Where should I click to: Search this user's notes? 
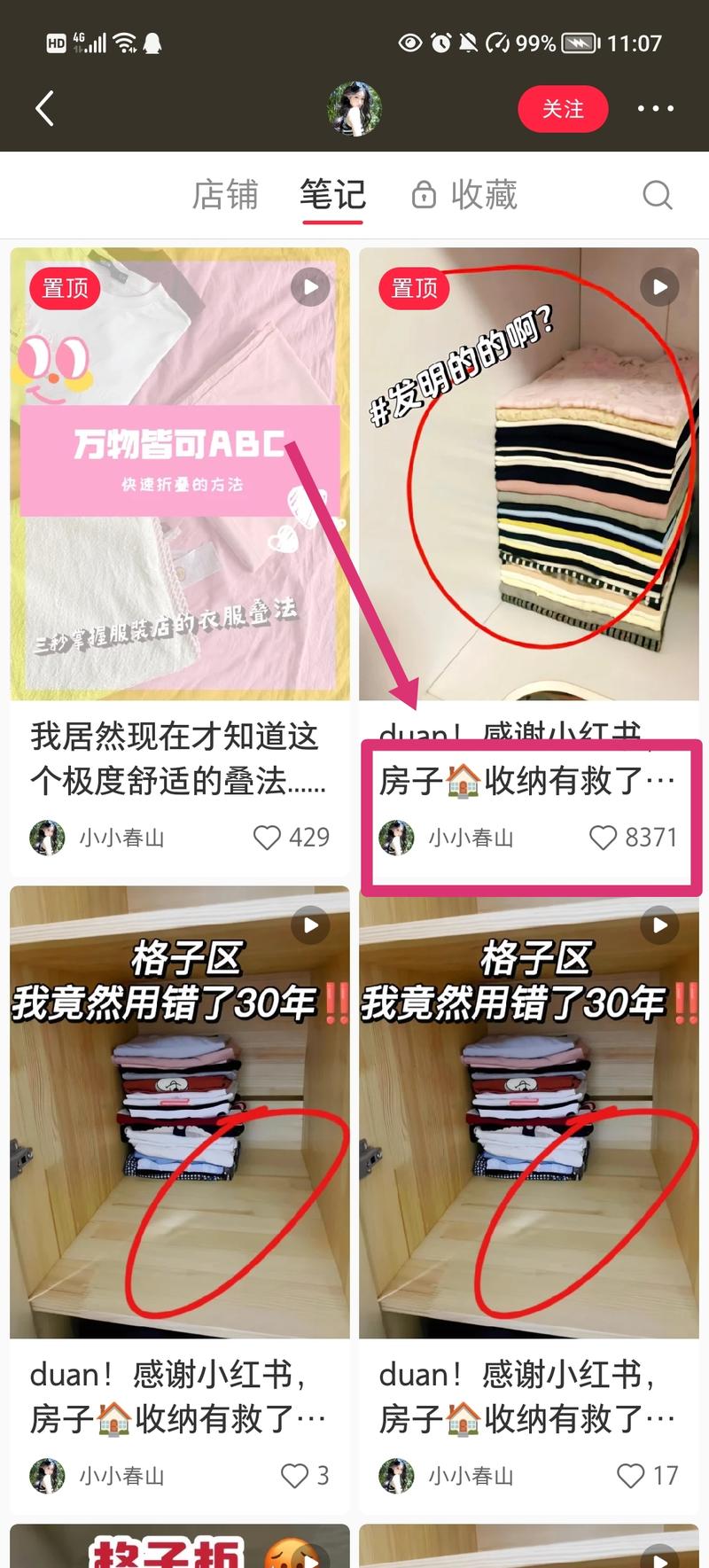coord(657,195)
